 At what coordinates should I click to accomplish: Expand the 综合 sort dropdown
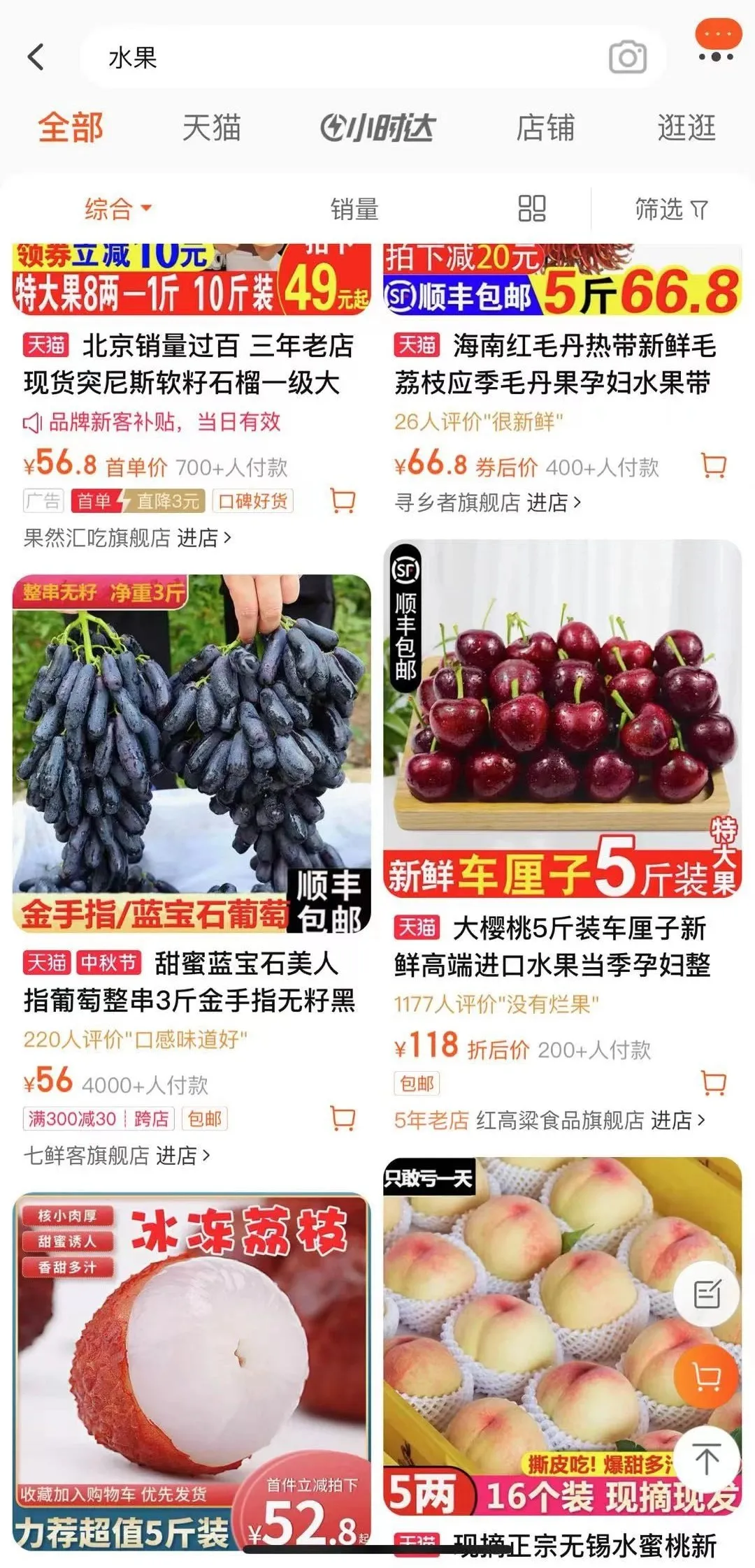[117, 208]
